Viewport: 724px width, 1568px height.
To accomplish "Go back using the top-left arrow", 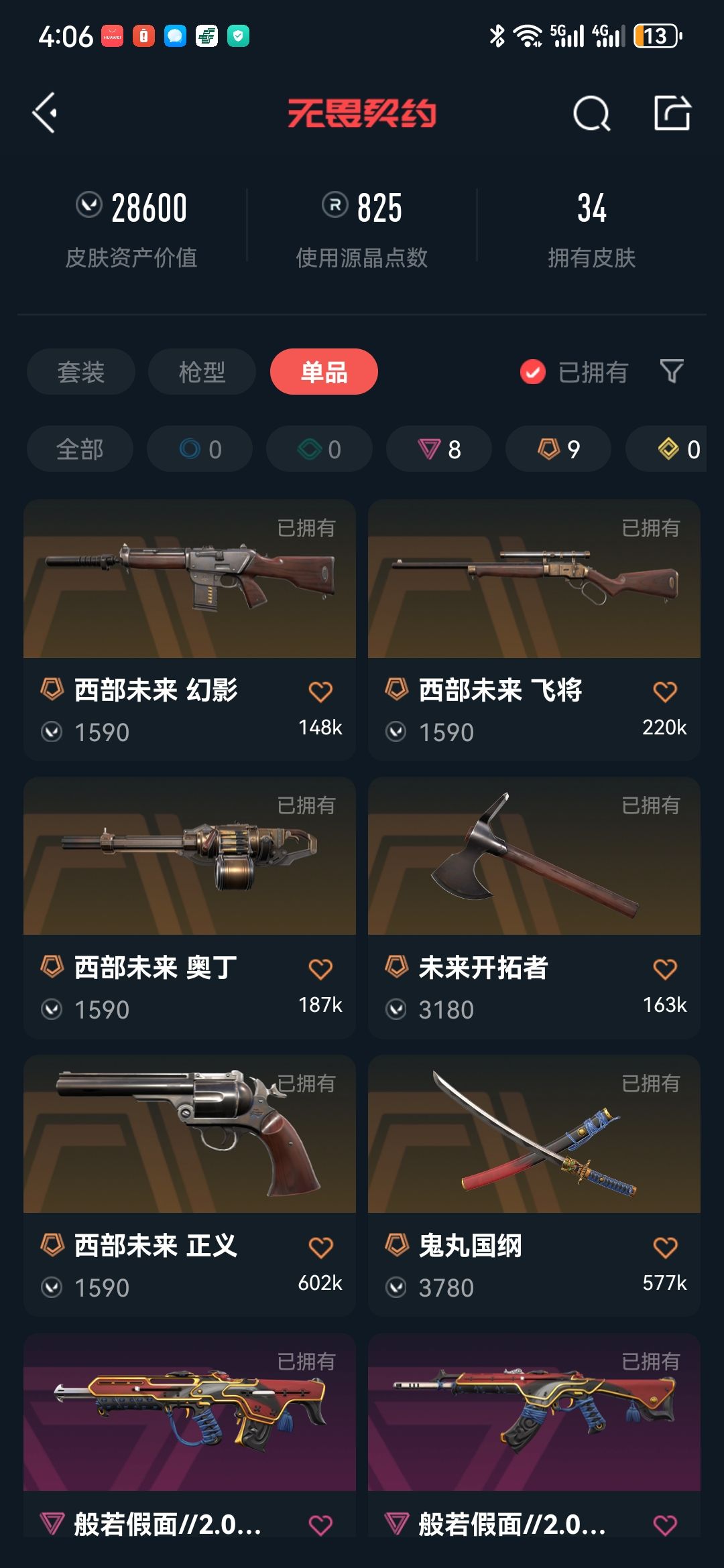I will pyautogui.click(x=44, y=113).
